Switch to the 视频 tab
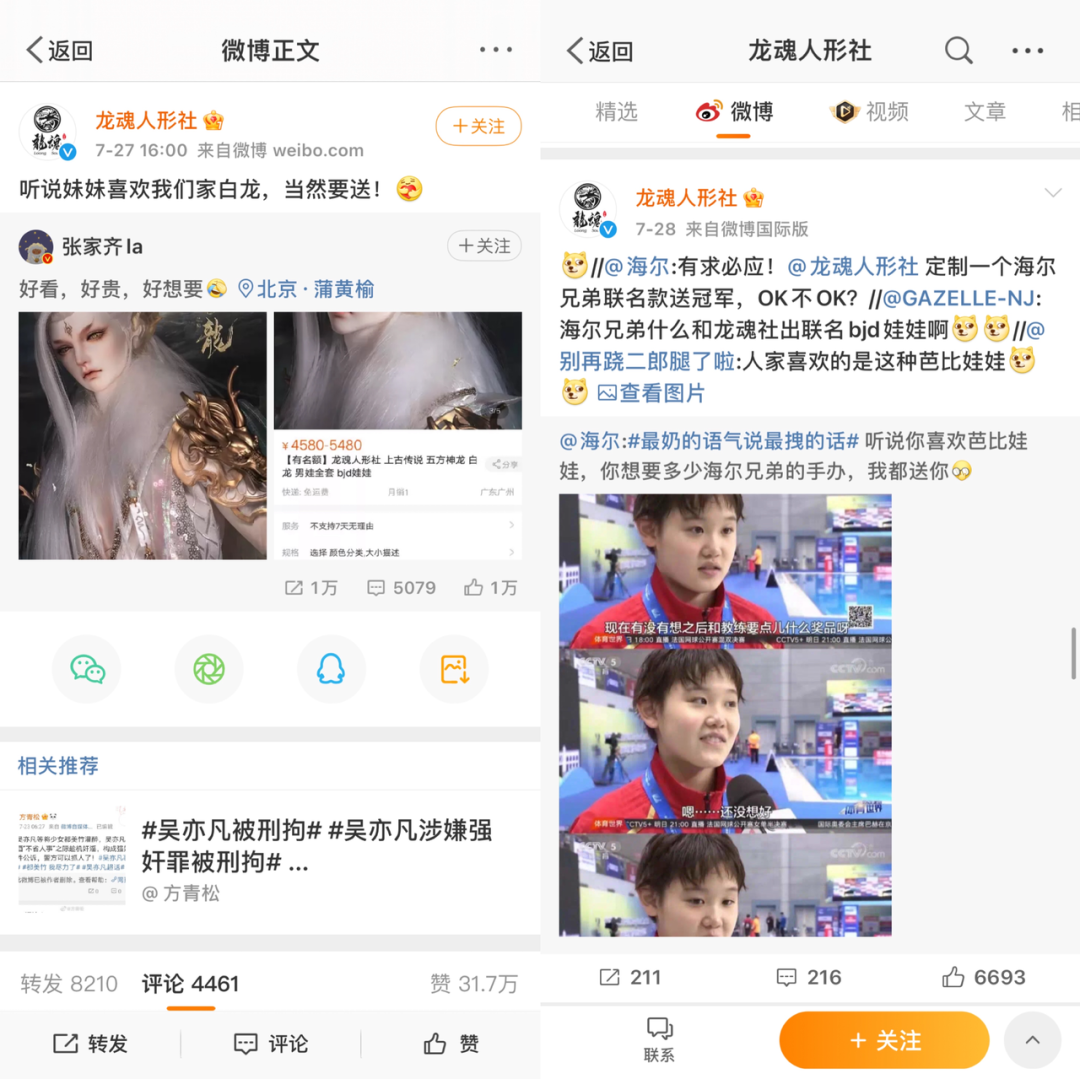Viewport: 1080px width, 1079px height. coord(870,112)
